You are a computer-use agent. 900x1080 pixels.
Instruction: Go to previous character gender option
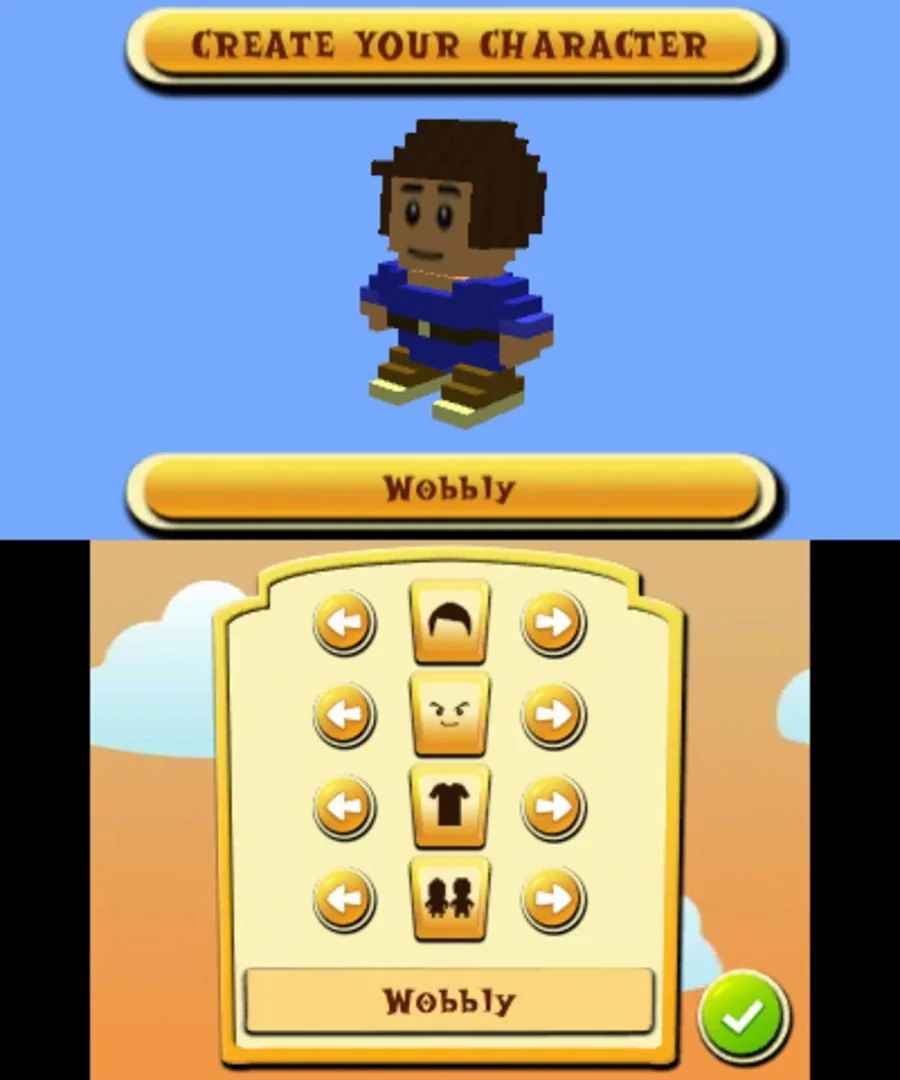[x=345, y=898]
